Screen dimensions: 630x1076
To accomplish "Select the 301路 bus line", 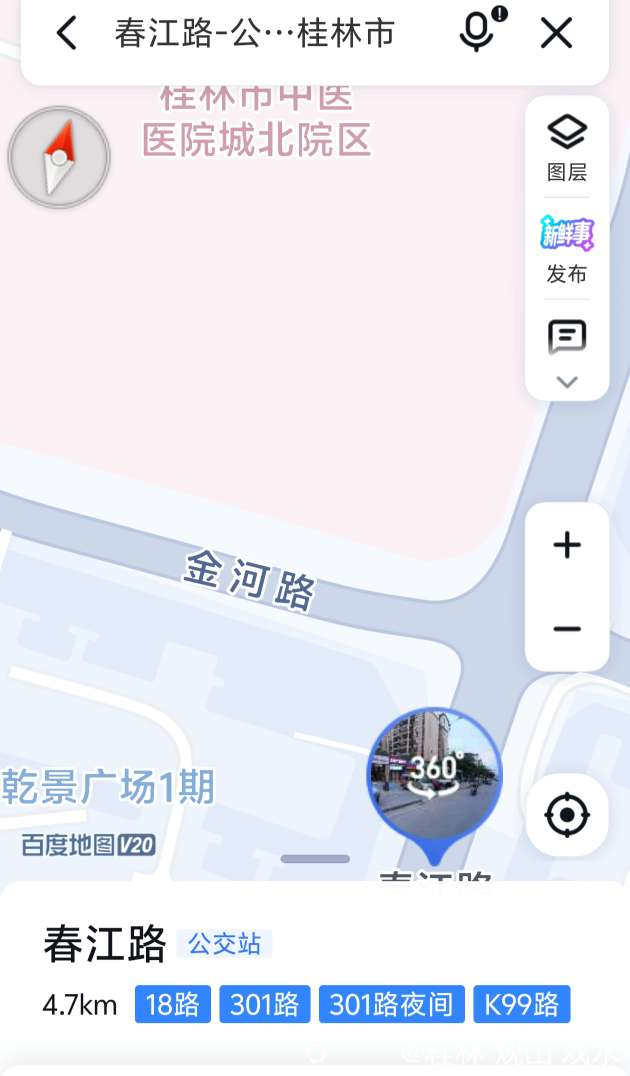I will point(265,1004).
